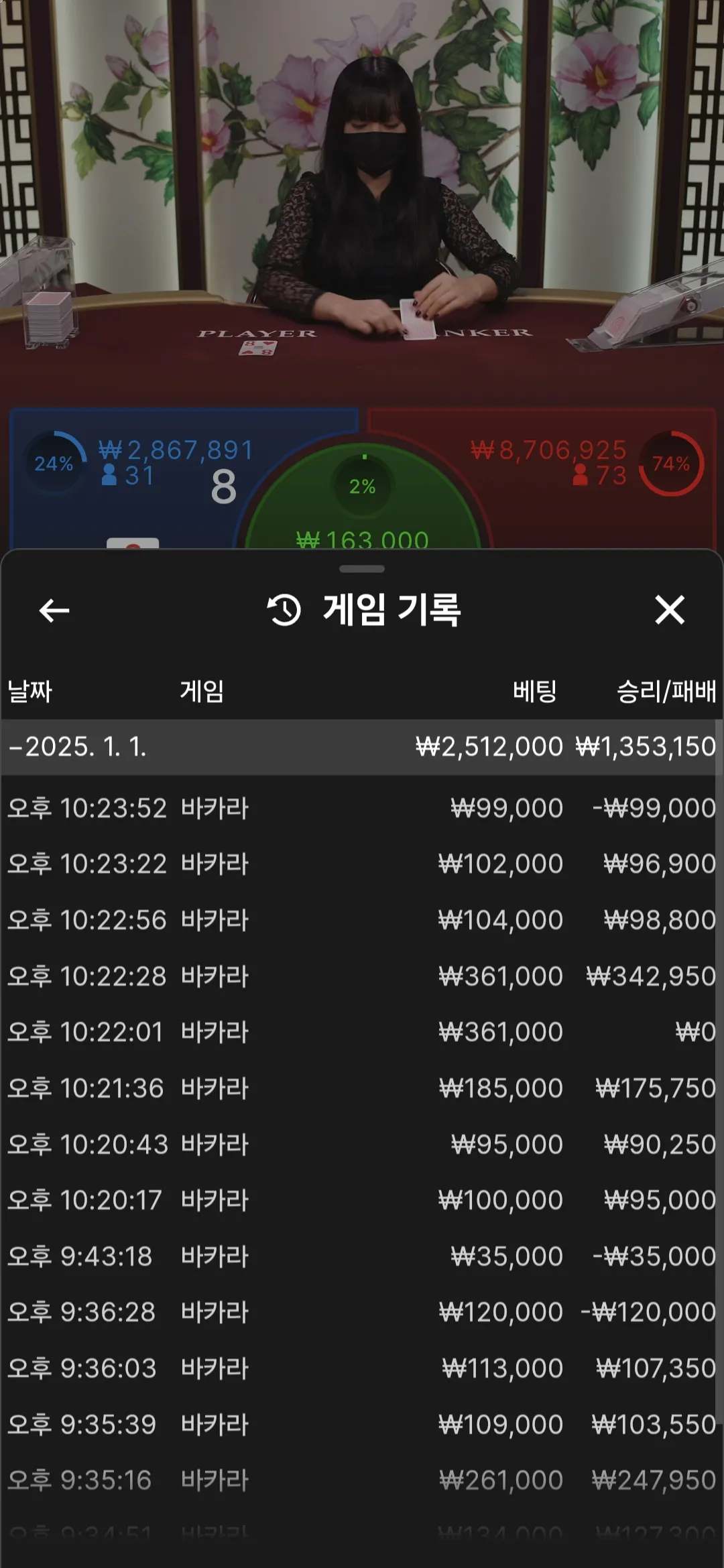View the 오후 9:43:18 round details
This screenshot has width=724, height=1568.
[362, 1256]
